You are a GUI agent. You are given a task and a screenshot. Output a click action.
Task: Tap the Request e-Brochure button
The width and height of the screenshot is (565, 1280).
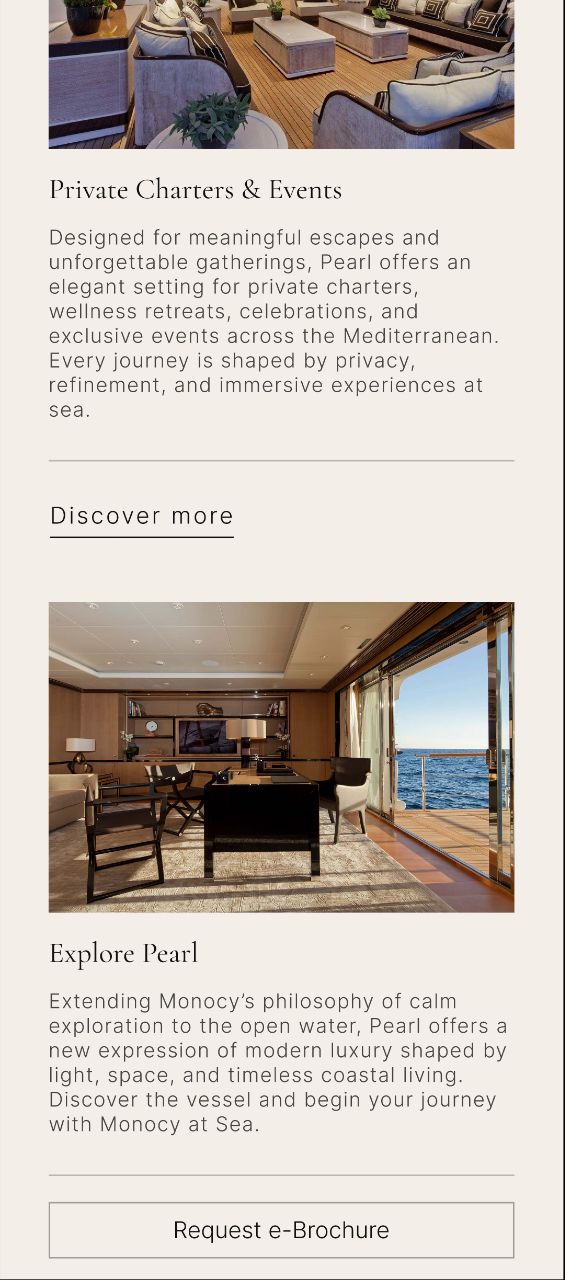[x=281, y=1230]
